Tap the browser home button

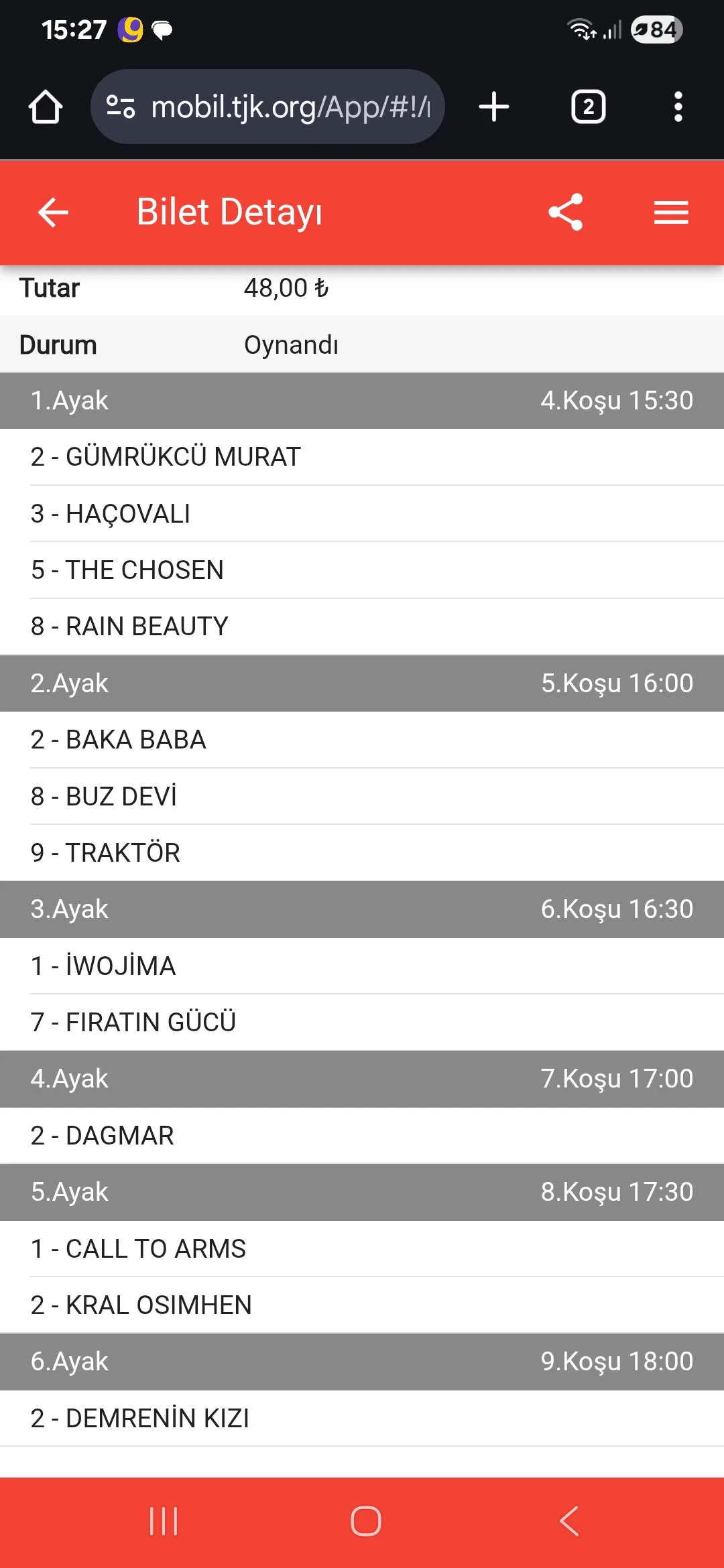click(46, 107)
